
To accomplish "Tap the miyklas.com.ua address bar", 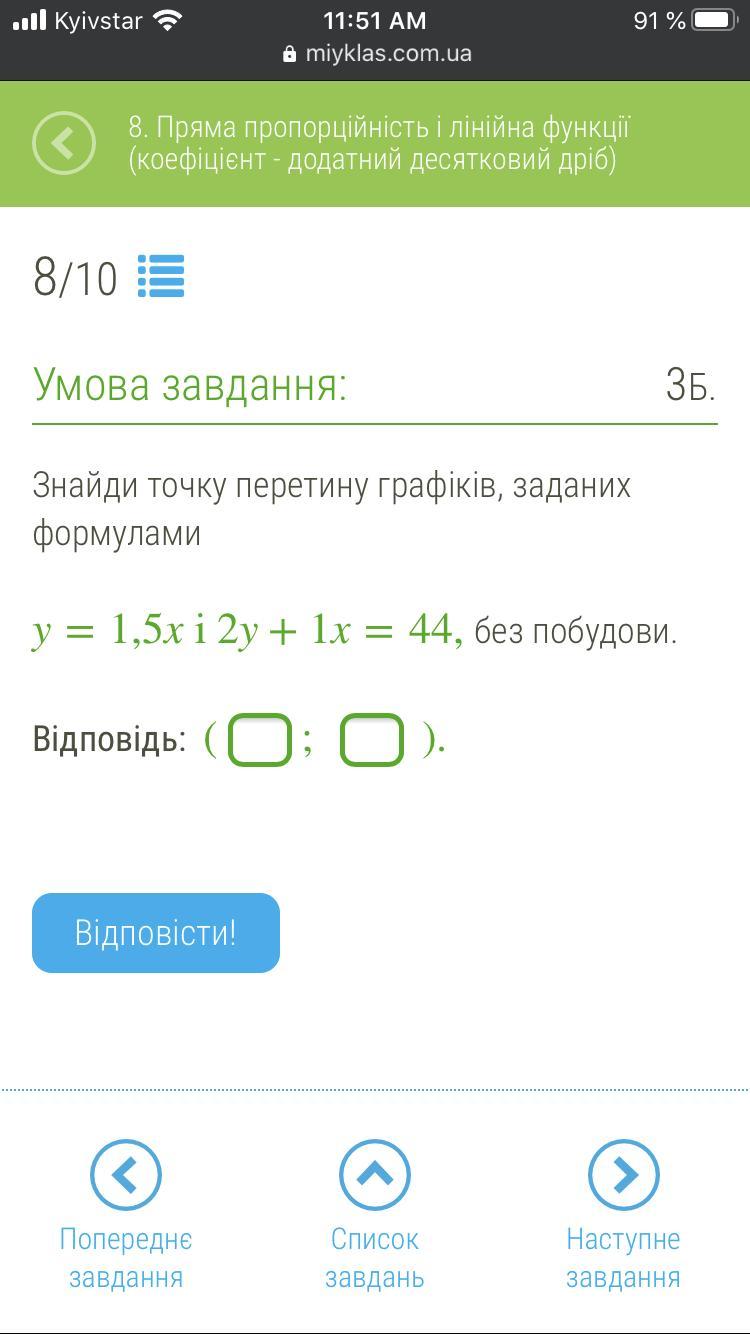I will coord(376,53).
